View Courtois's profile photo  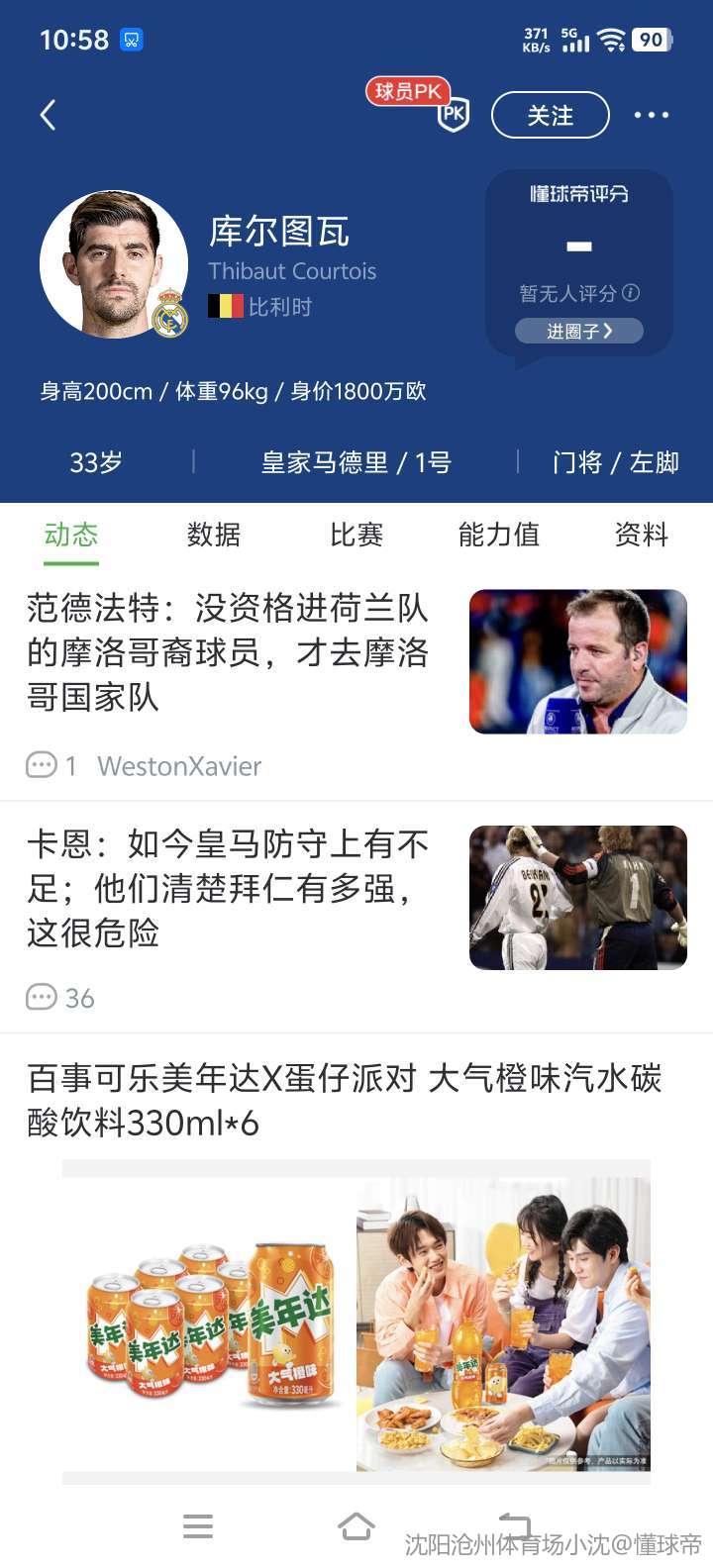(x=113, y=265)
